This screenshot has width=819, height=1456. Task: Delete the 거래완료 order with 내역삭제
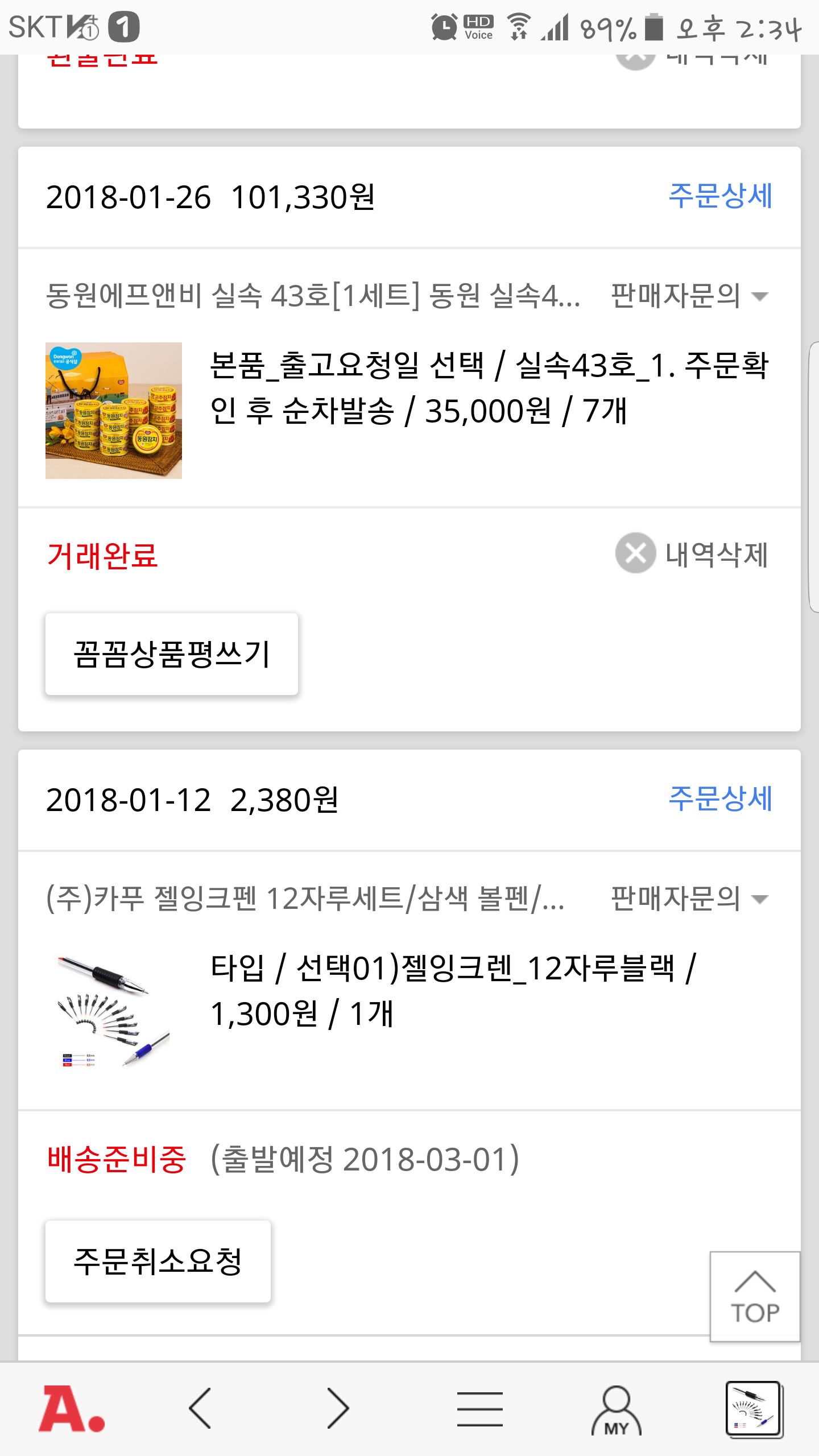693,554
